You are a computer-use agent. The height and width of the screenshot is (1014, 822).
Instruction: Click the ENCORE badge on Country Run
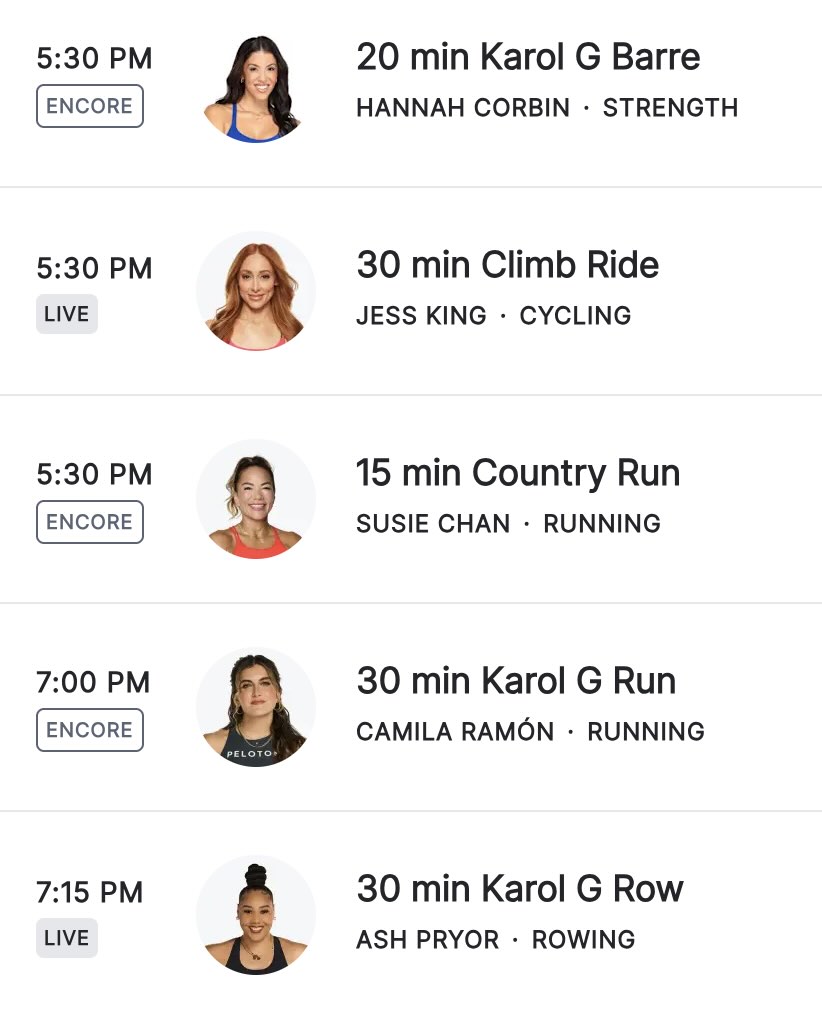point(90,521)
